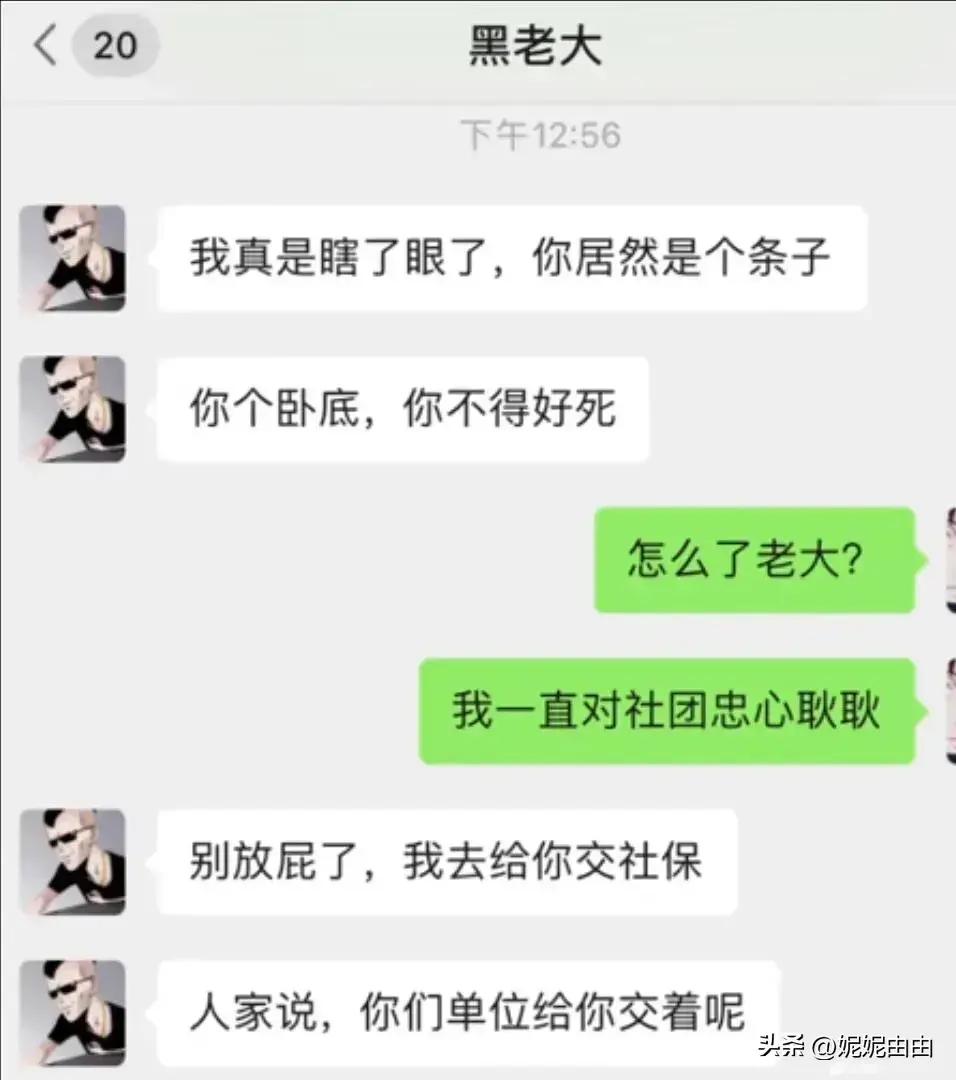Open my own avatar beside "怎么了老大?"

click(x=950, y=559)
